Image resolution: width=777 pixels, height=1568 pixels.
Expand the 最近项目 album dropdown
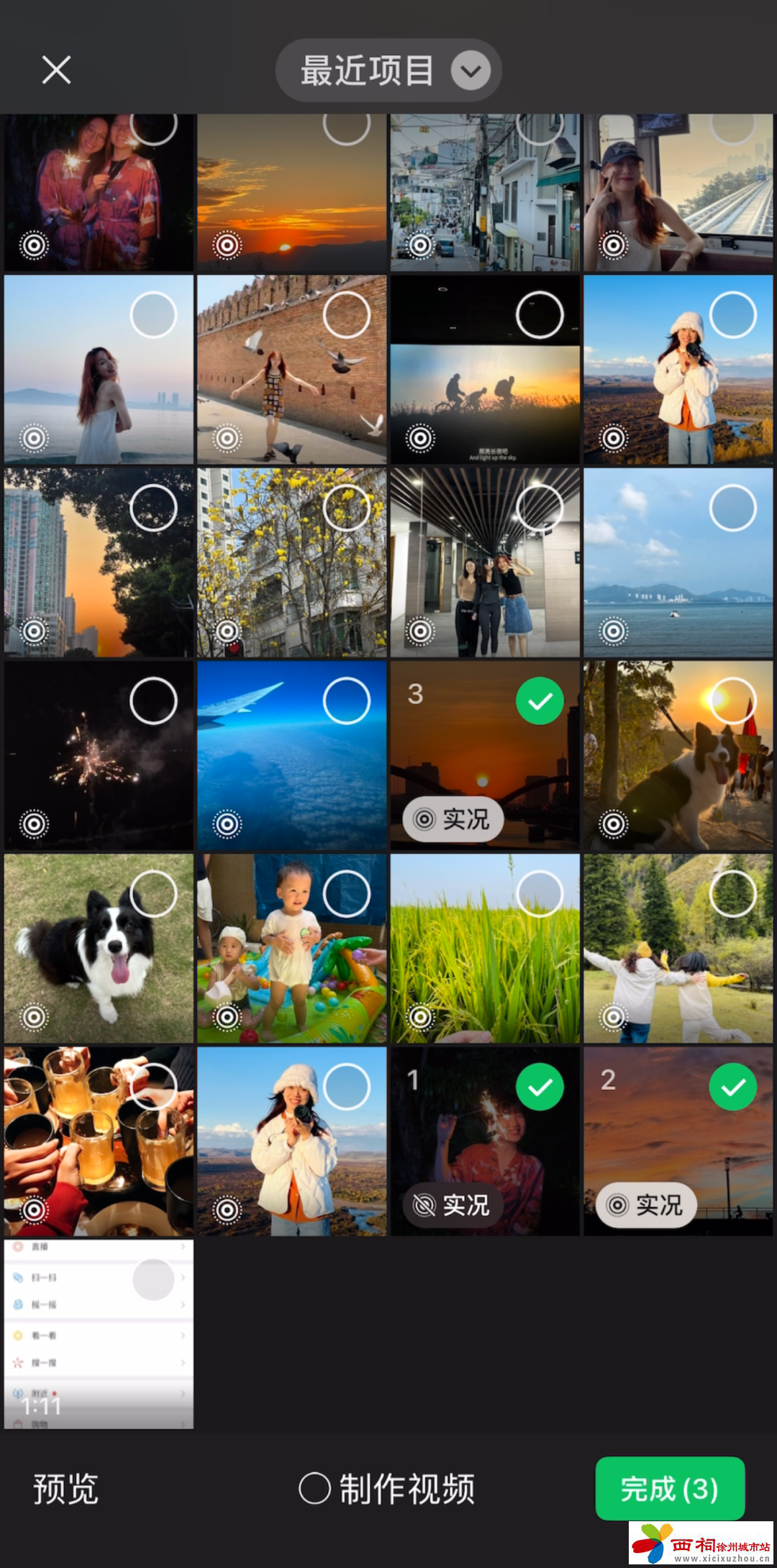tap(471, 70)
